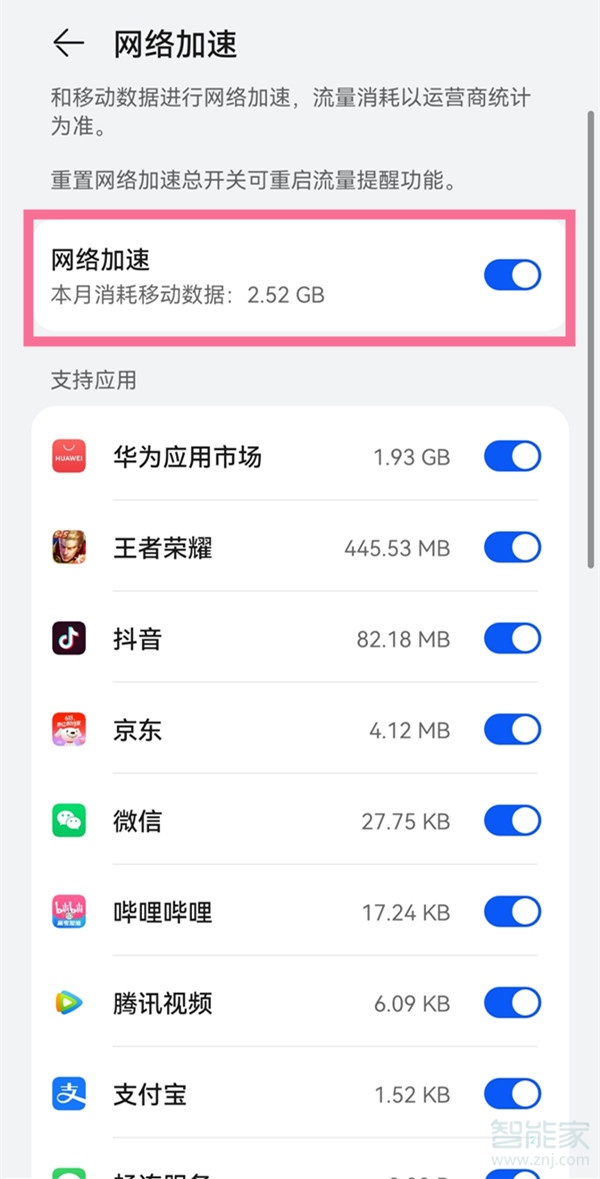Disable acceleration for 腾讯视频

tap(512, 1003)
